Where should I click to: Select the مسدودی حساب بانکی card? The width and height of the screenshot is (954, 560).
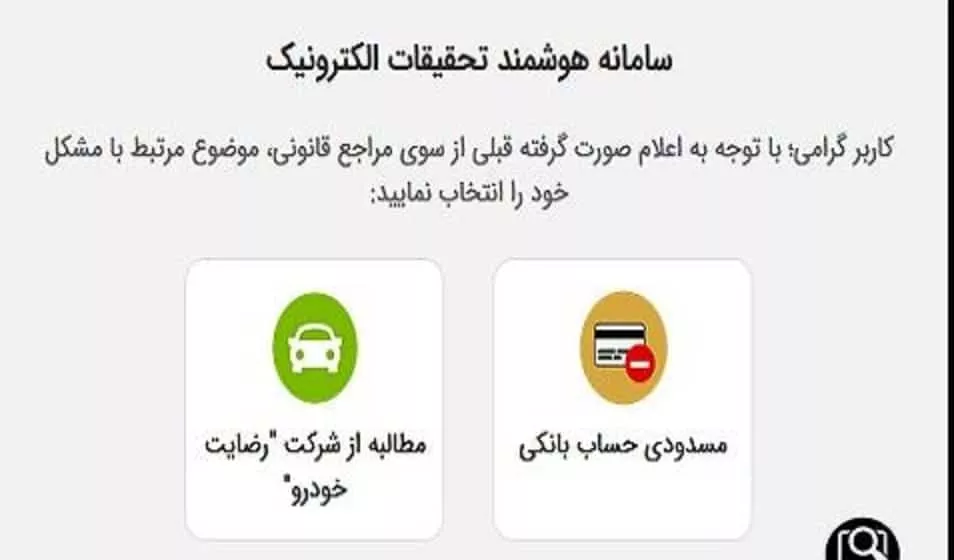point(622,398)
